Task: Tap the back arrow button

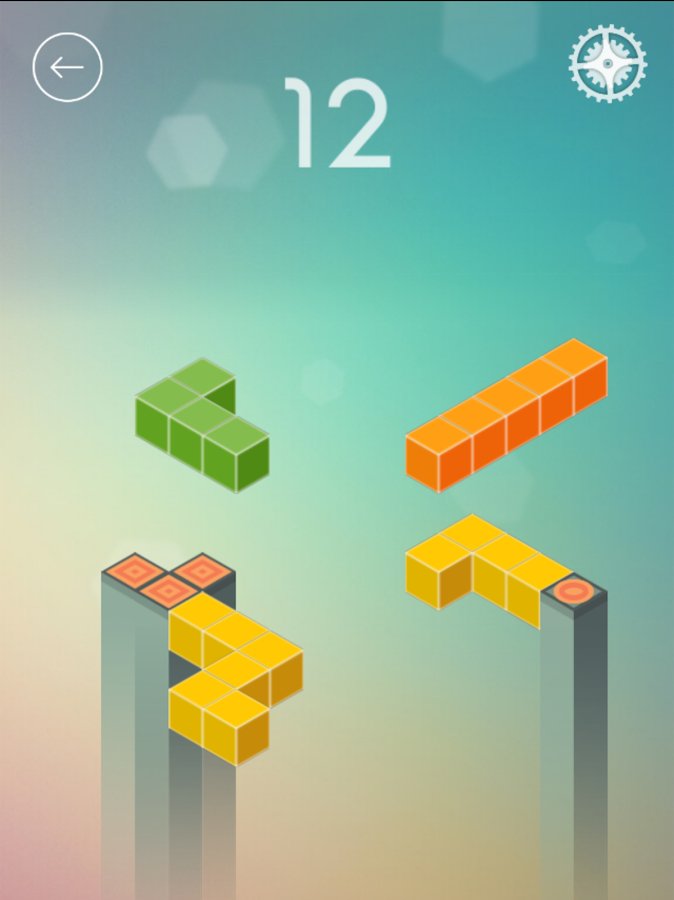Action: coord(67,67)
